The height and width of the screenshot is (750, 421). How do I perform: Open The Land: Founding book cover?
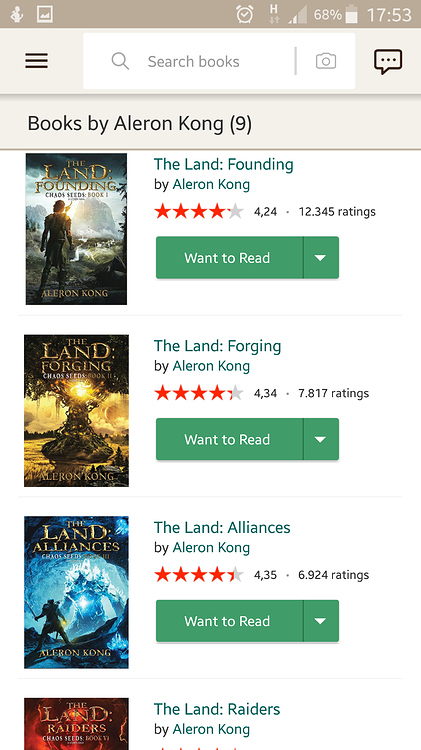pos(76,229)
